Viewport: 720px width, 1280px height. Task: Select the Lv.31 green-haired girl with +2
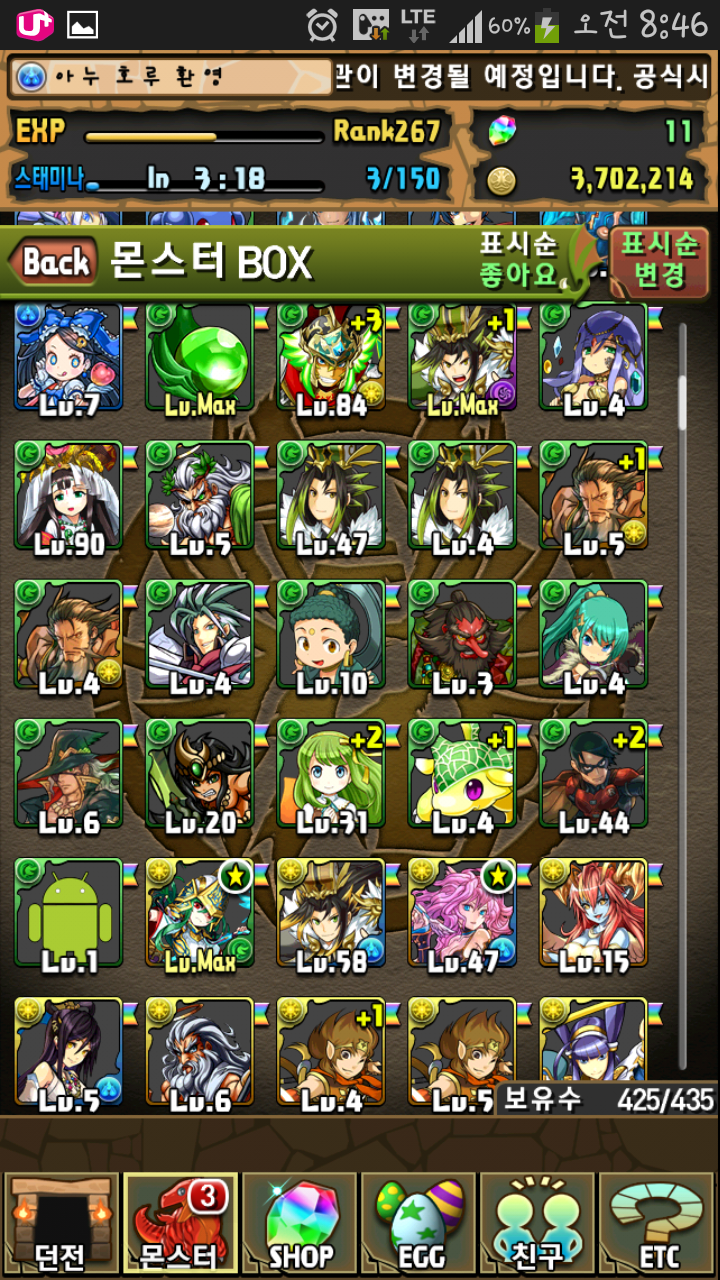click(x=331, y=775)
